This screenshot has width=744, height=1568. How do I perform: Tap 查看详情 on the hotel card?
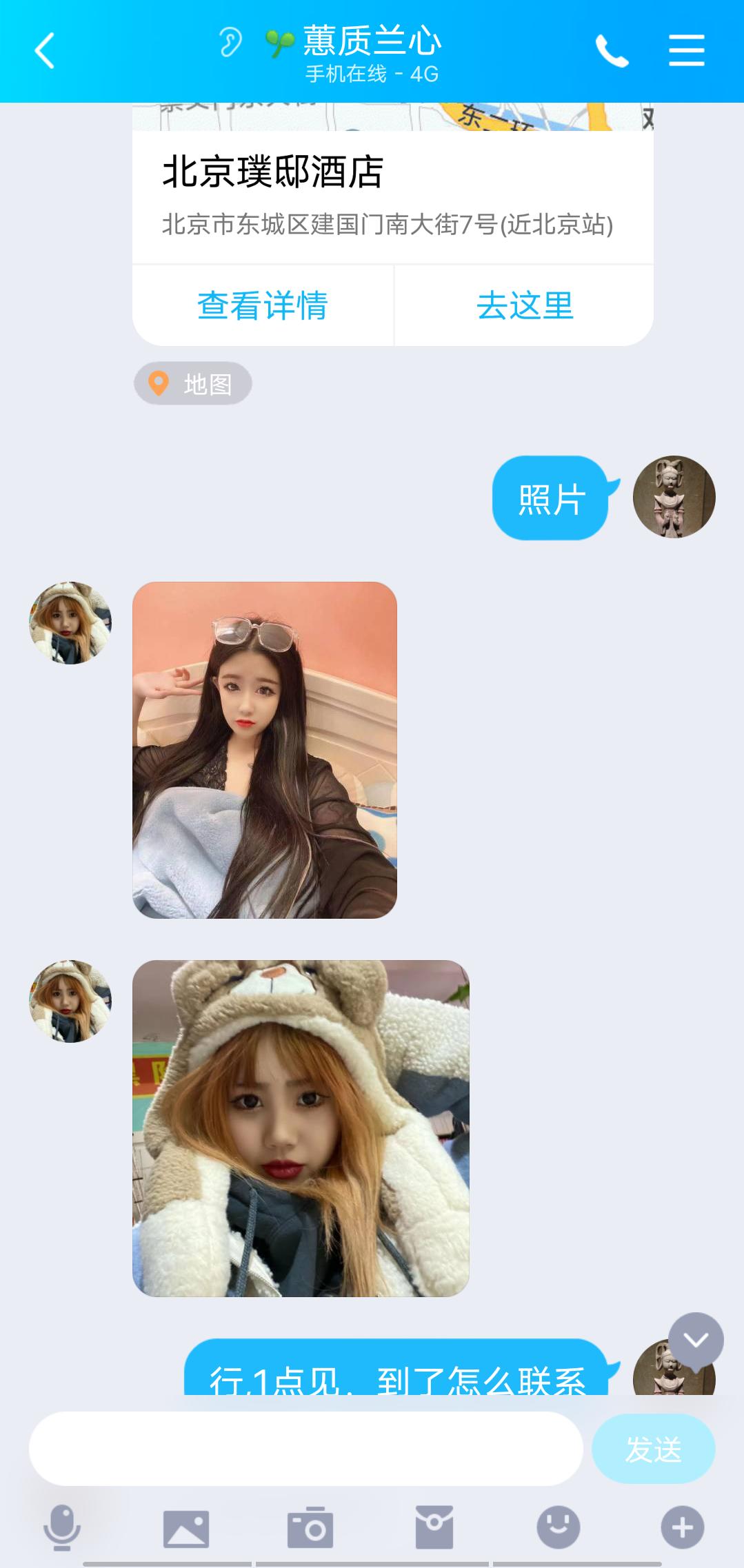click(x=263, y=305)
